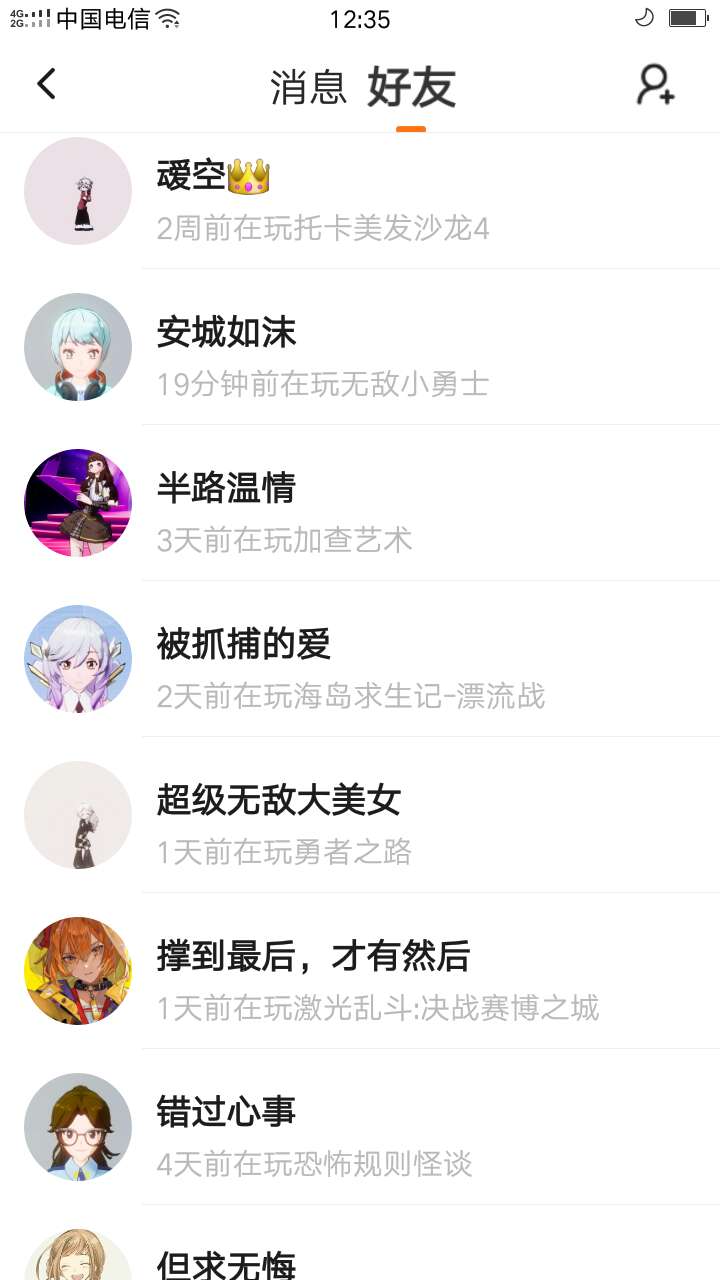
Task: Open friend 但求无悔
Action: click(x=360, y=1256)
